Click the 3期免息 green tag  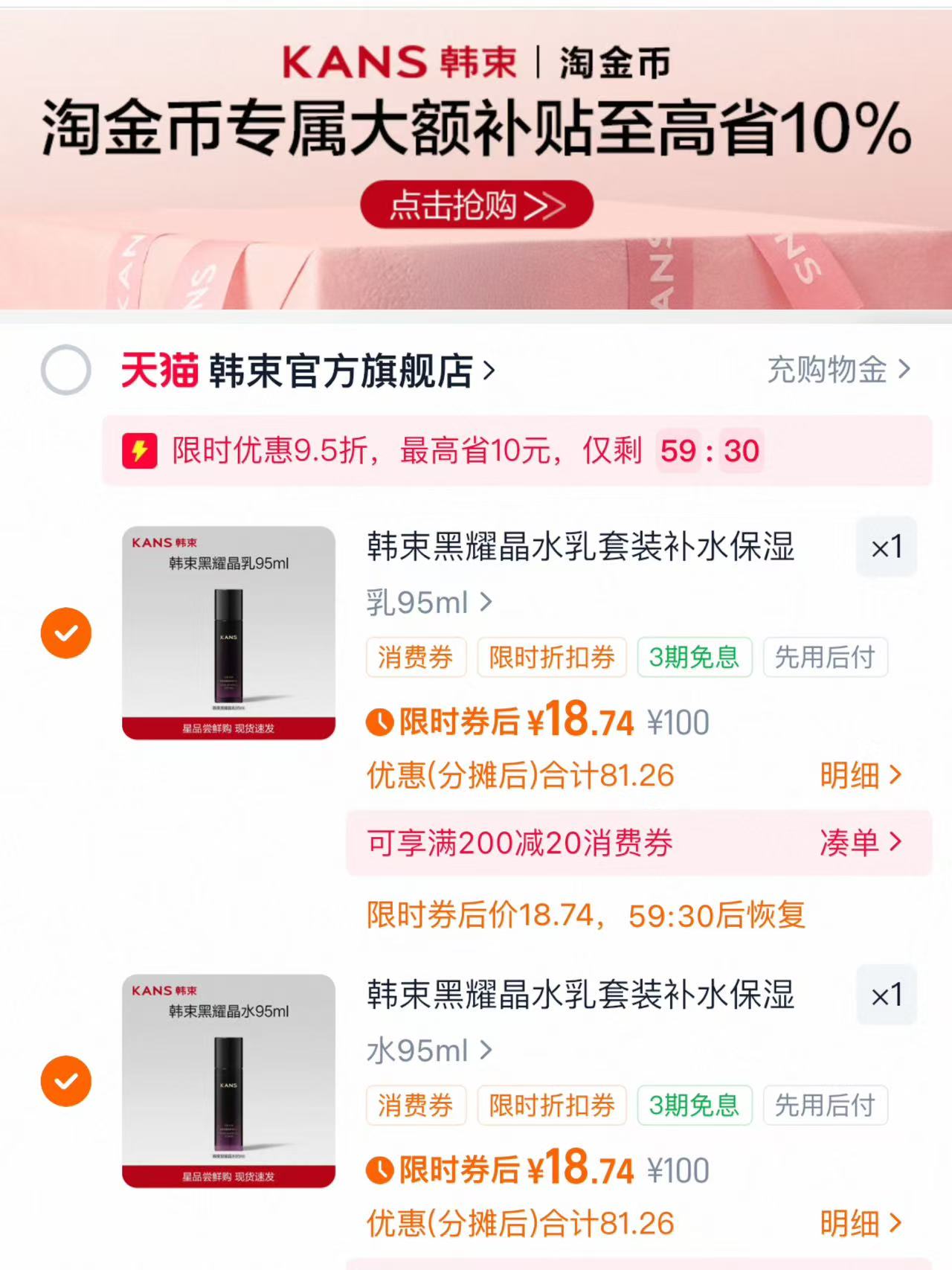(x=694, y=657)
